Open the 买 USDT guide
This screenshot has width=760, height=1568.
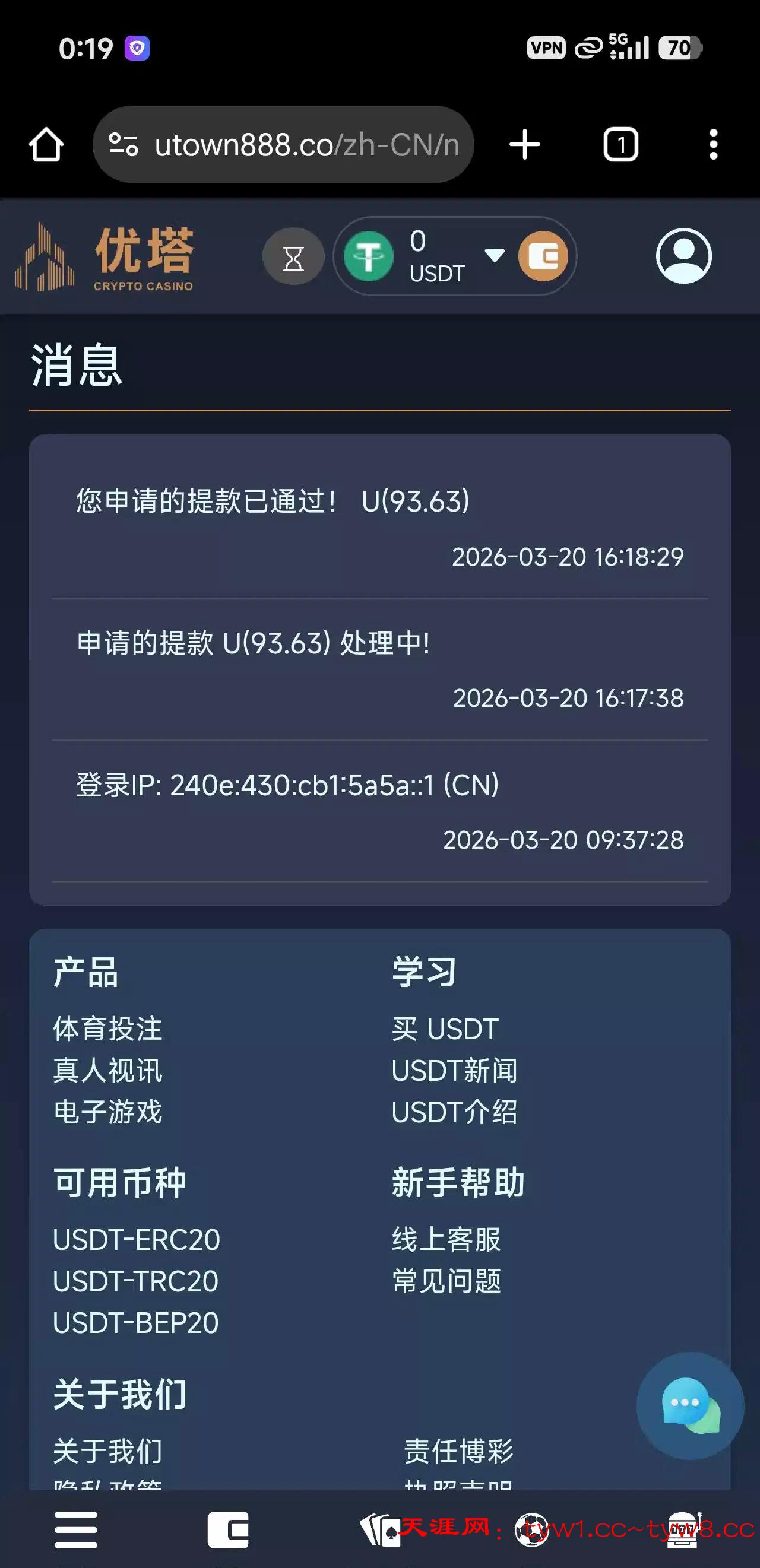[x=445, y=1029]
